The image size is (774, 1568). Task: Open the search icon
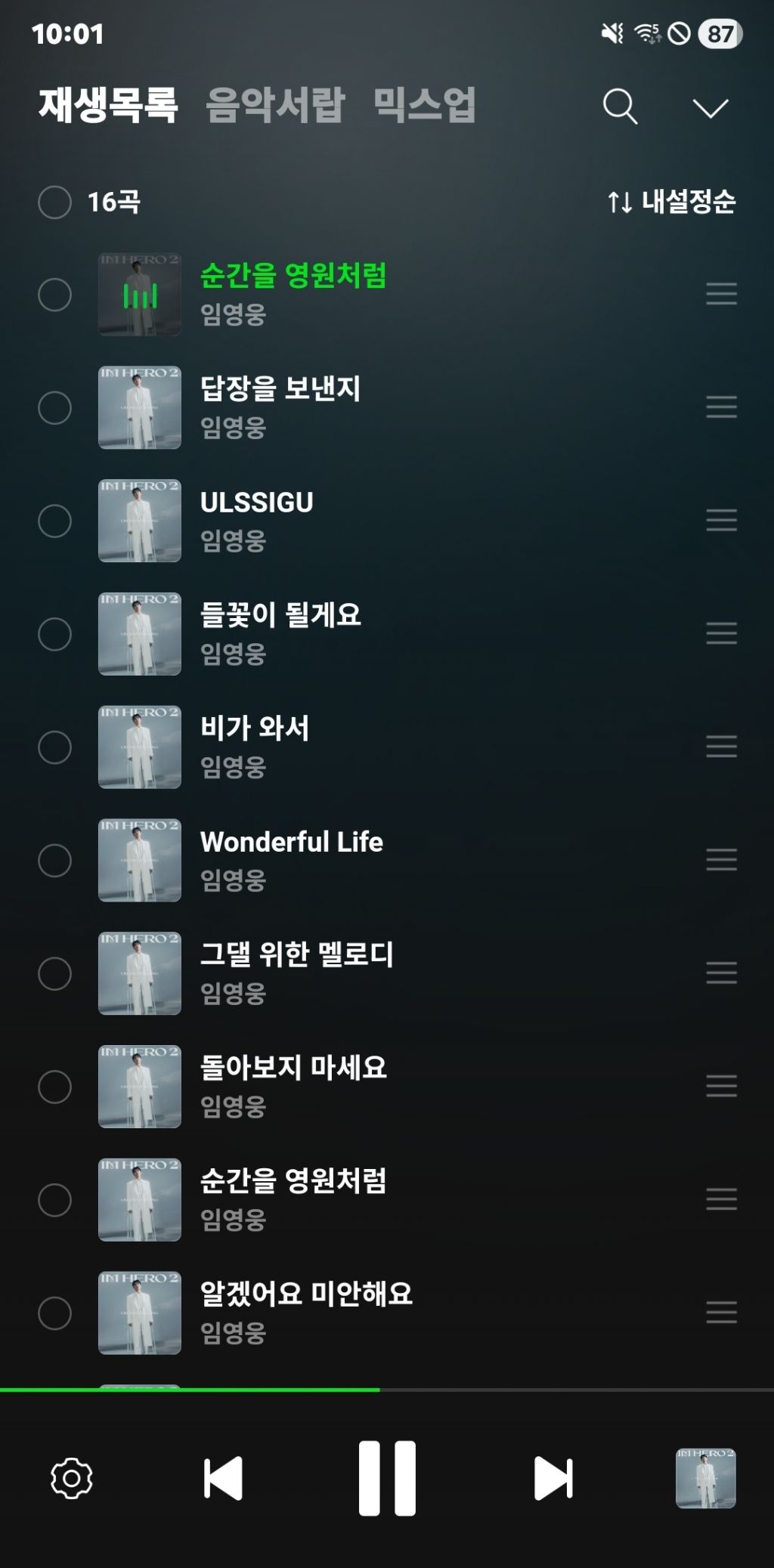pyautogui.click(x=620, y=107)
